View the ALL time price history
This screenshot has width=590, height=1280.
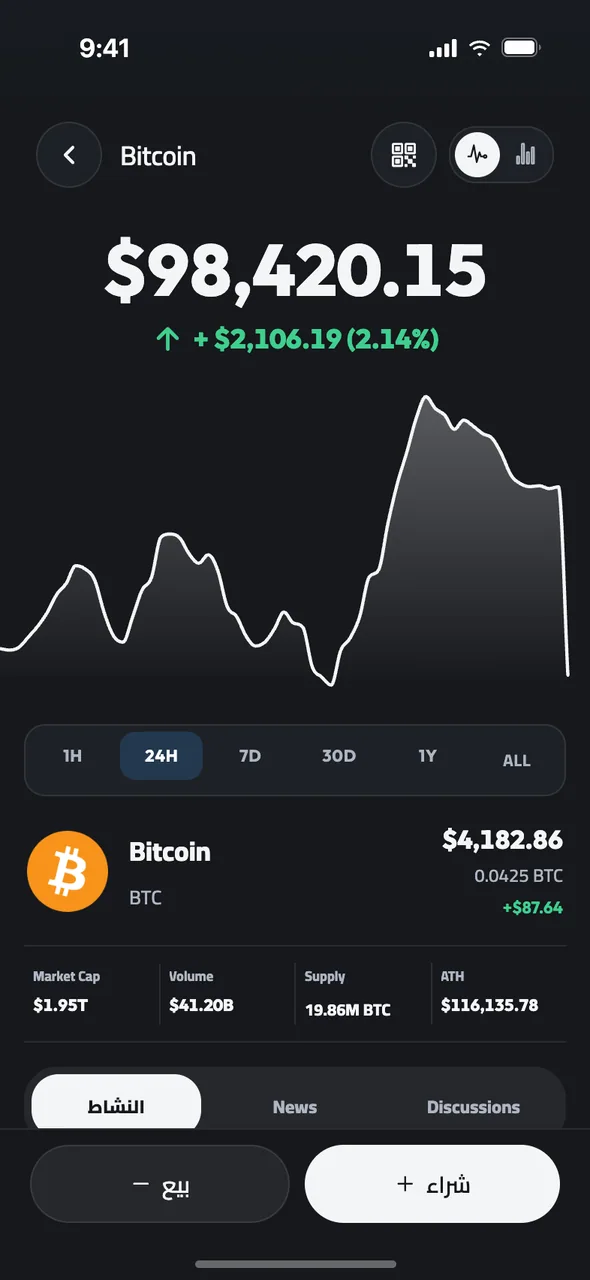tap(517, 760)
